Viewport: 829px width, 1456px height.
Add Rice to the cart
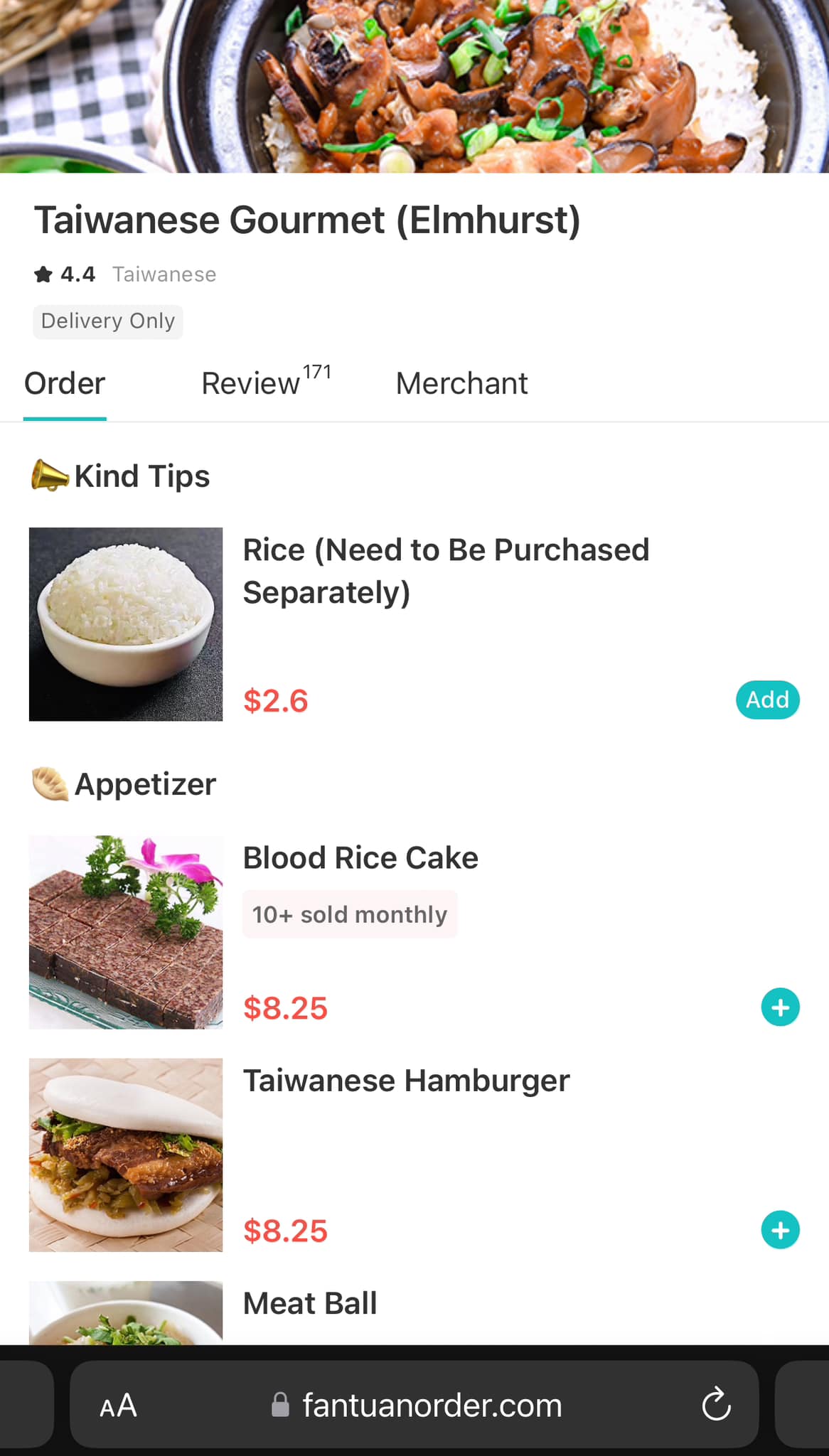coord(767,700)
